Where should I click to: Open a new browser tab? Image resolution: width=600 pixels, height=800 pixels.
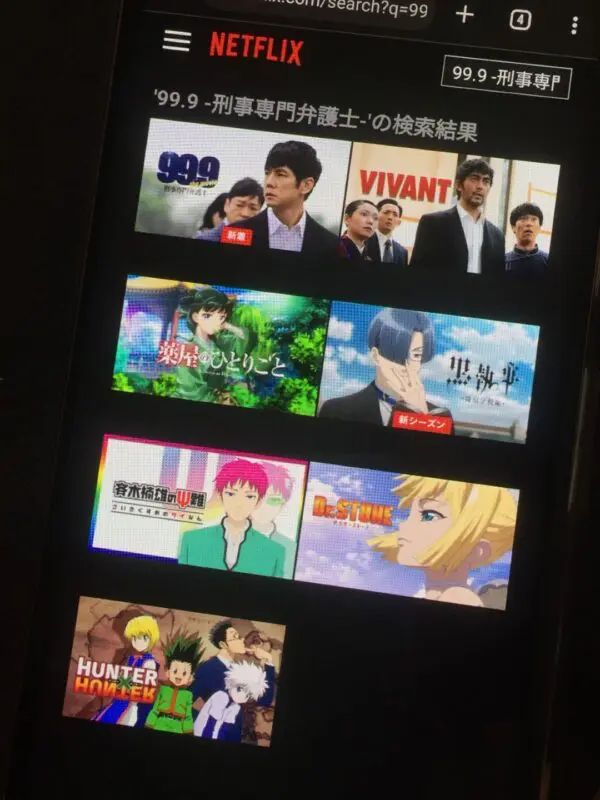click(465, 14)
